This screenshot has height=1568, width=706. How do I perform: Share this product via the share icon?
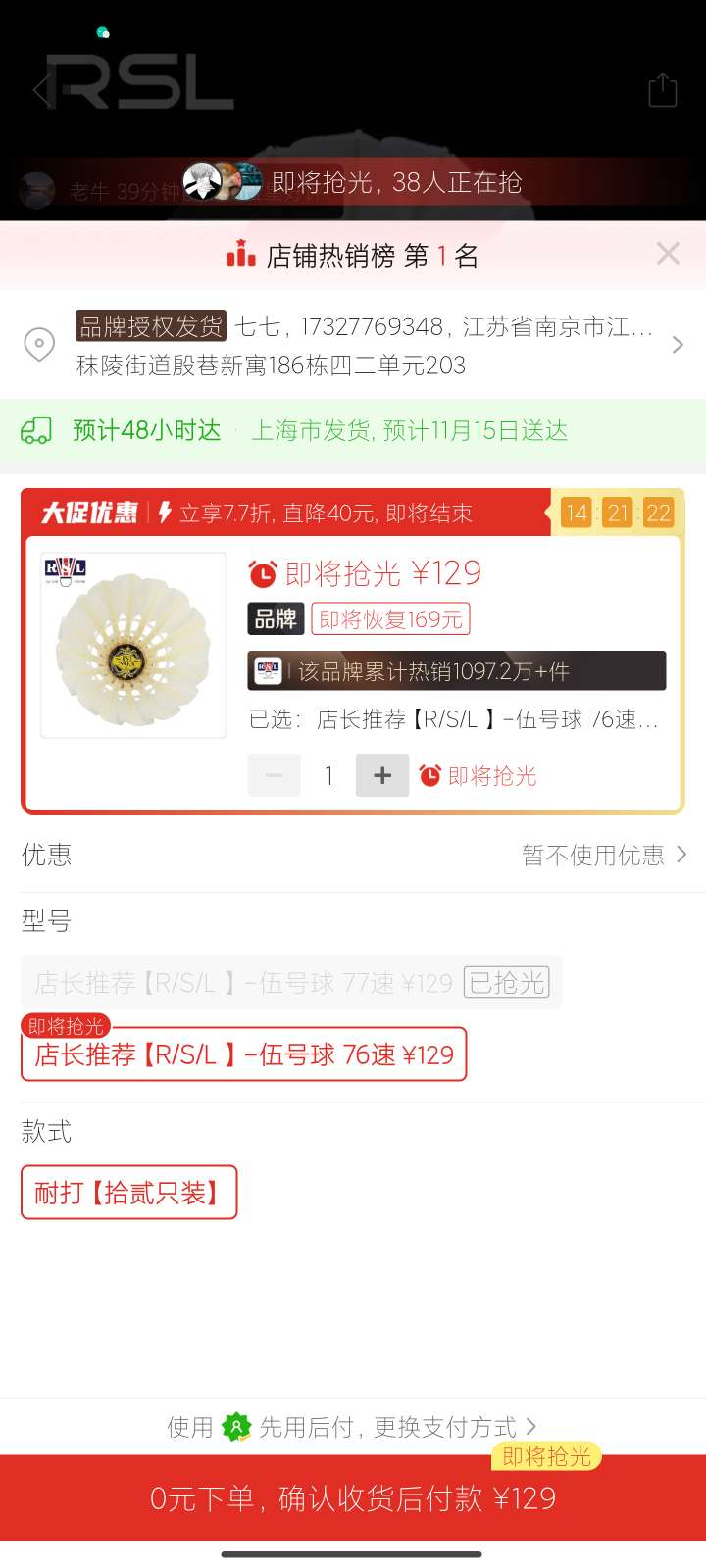[x=663, y=90]
